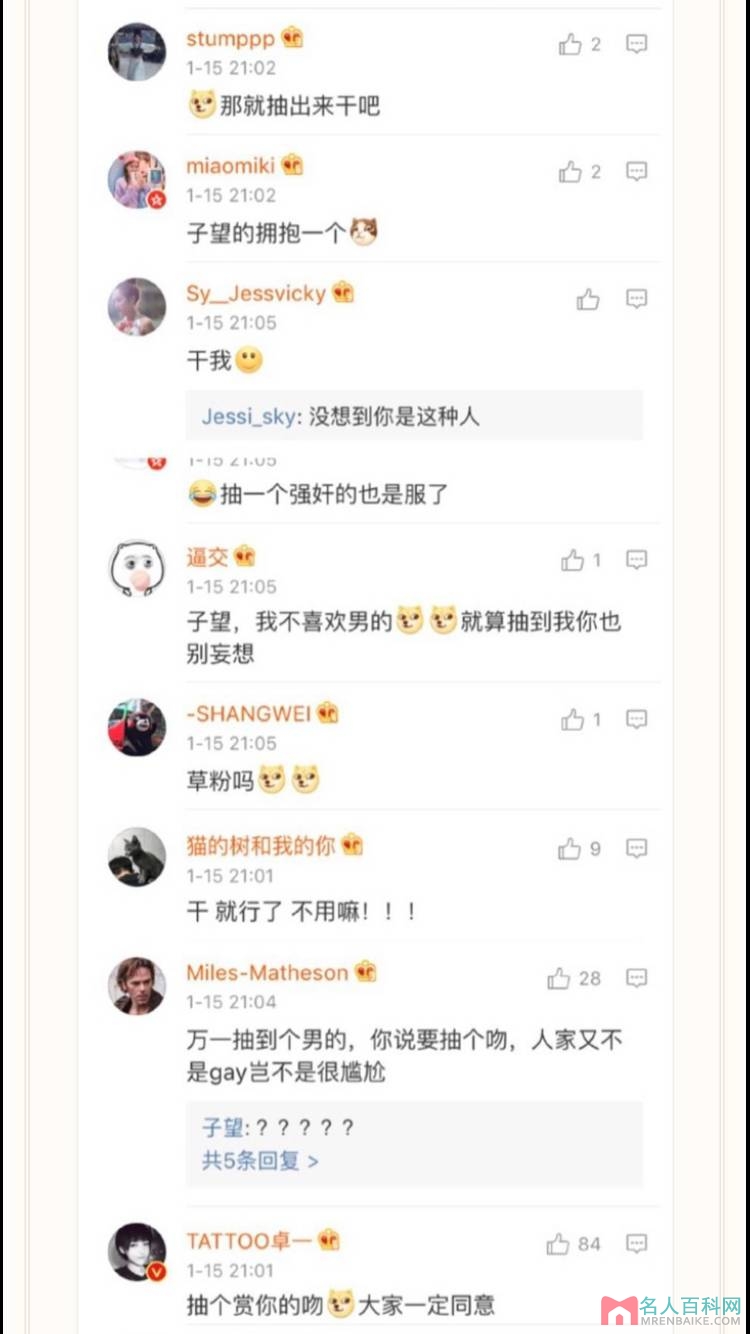Reply to 猫的树和我的你's comment
The width and height of the screenshot is (750, 1334).
pyautogui.click(x=637, y=849)
